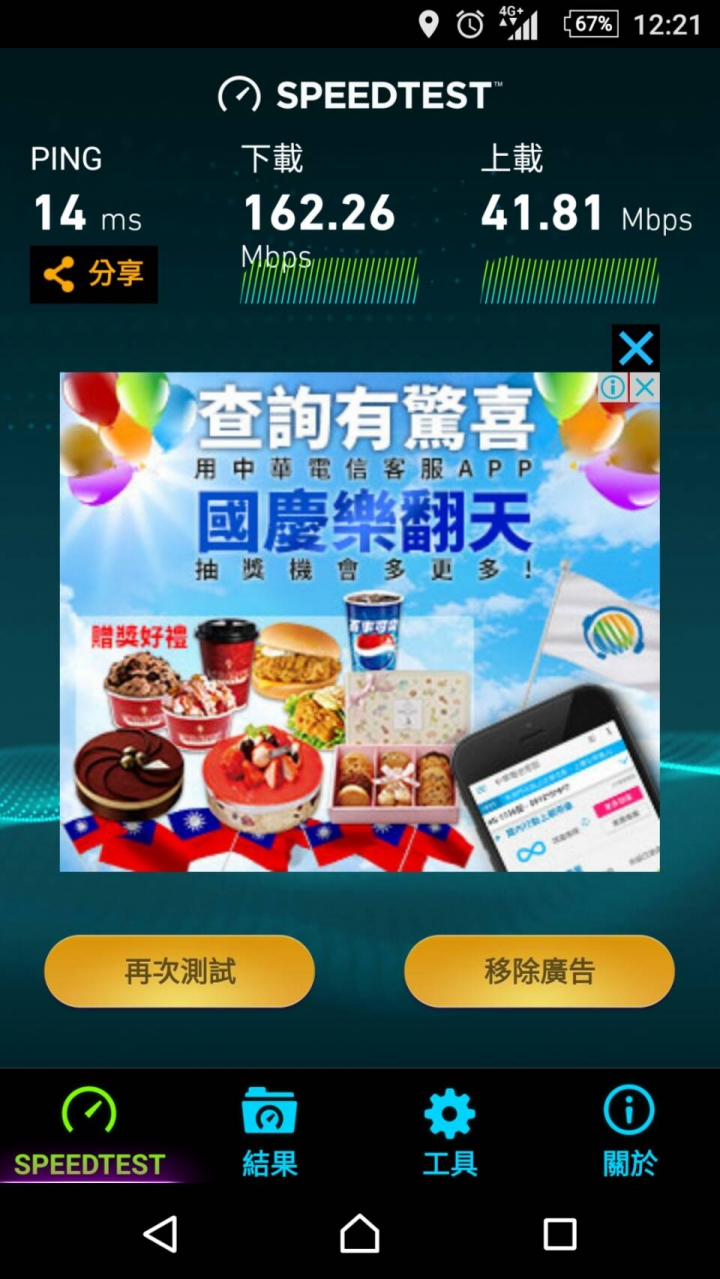Tap 移除廣告 to remove ads
Screen dimensions: 720x1279
coord(539,971)
